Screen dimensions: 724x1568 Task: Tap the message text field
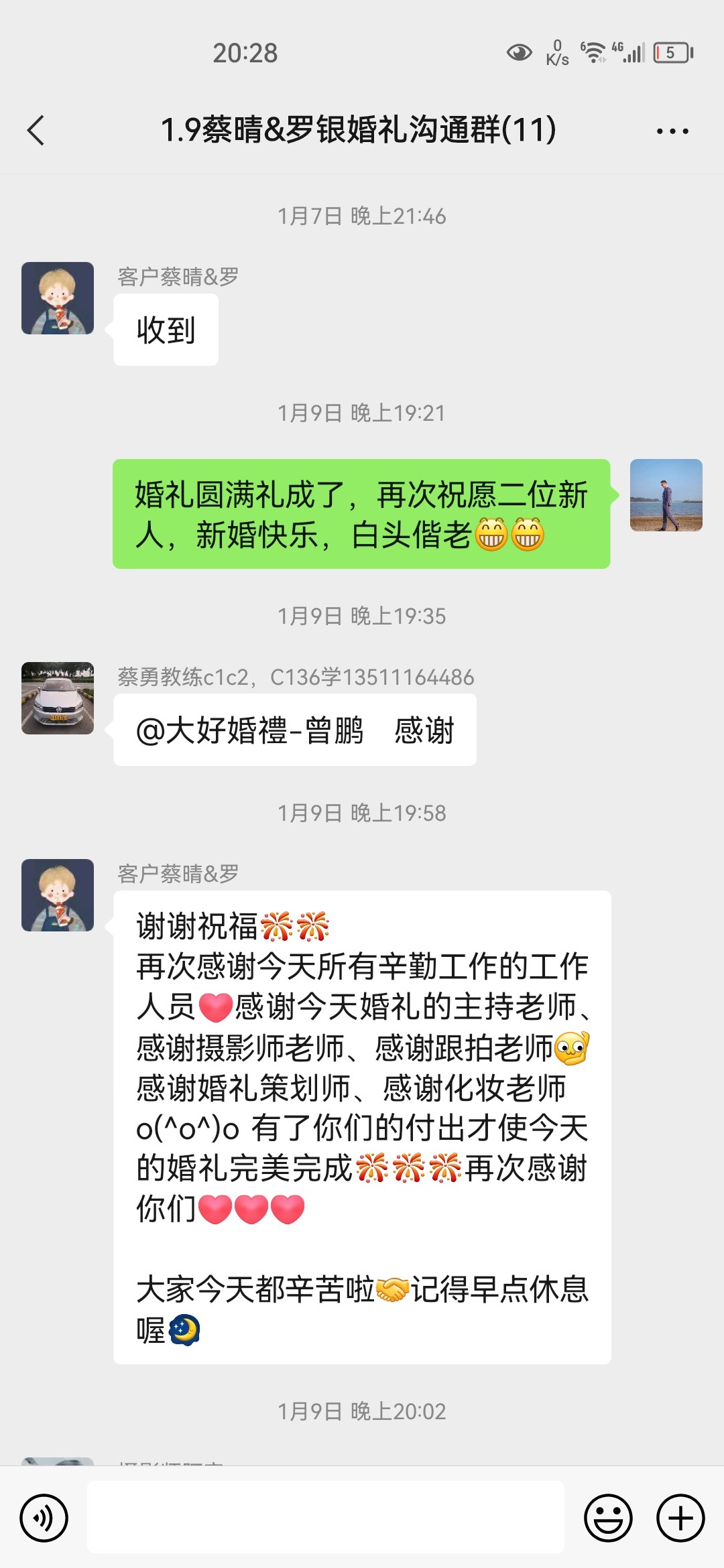pos(325,1517)
